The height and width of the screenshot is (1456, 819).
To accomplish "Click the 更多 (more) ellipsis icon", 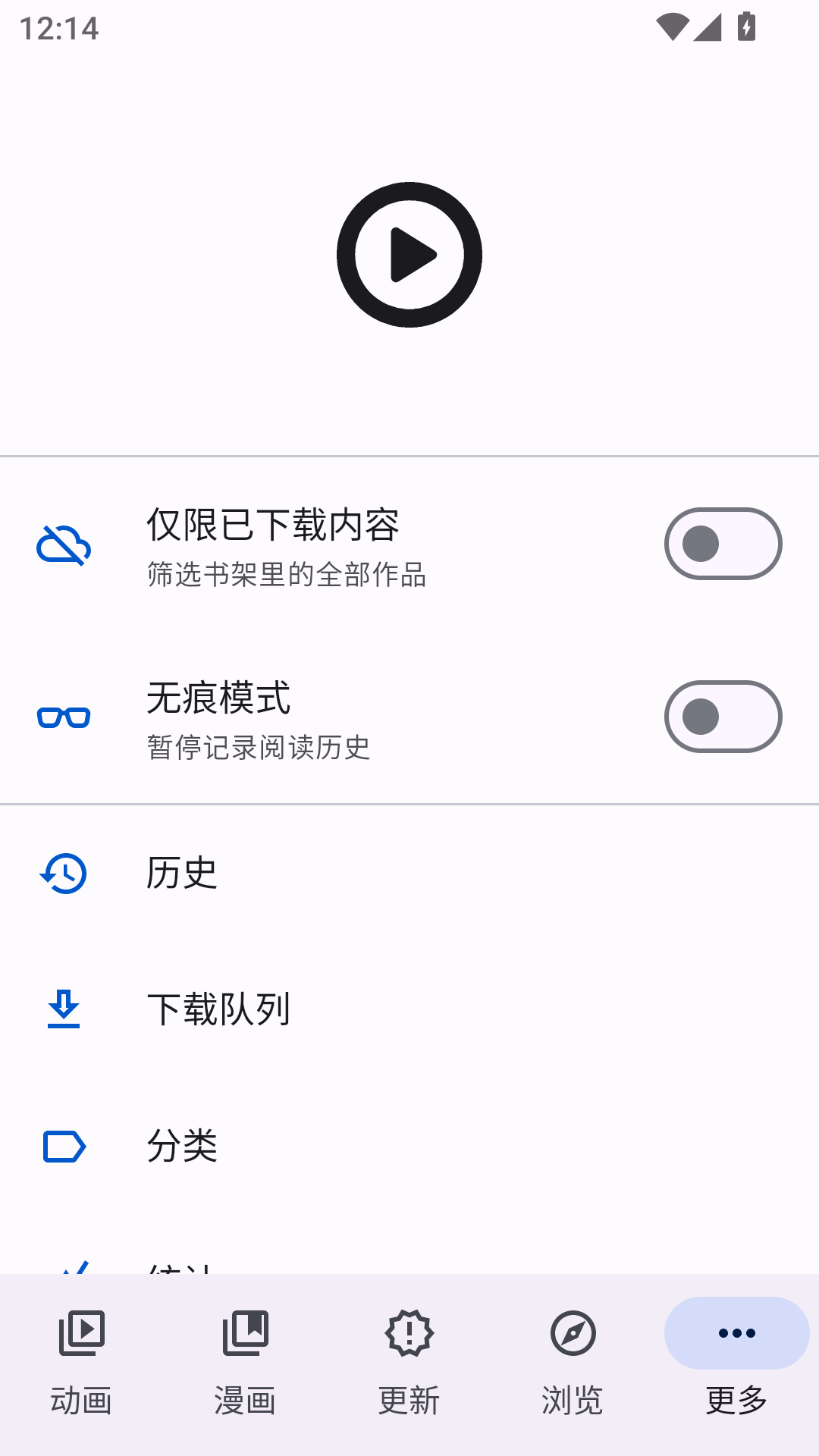I will [x=736, y=1332].
